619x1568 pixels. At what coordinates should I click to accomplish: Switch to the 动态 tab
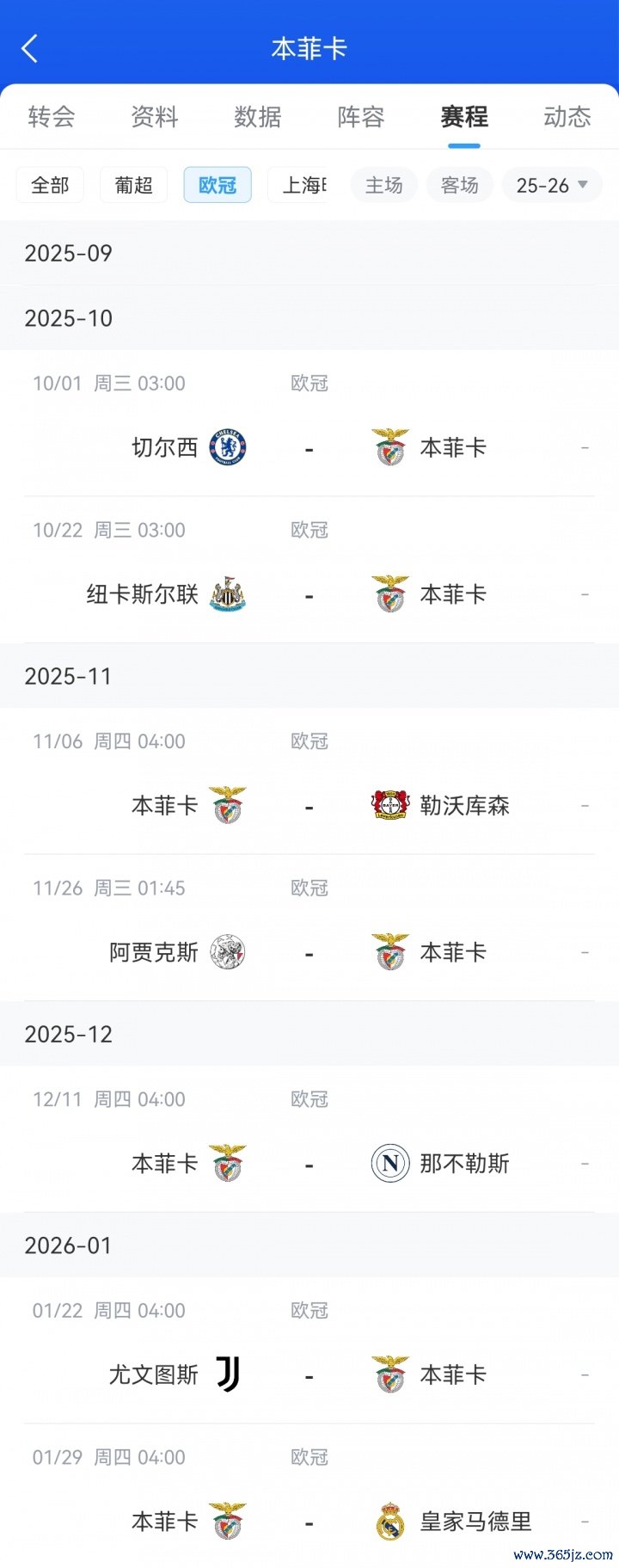567,117
